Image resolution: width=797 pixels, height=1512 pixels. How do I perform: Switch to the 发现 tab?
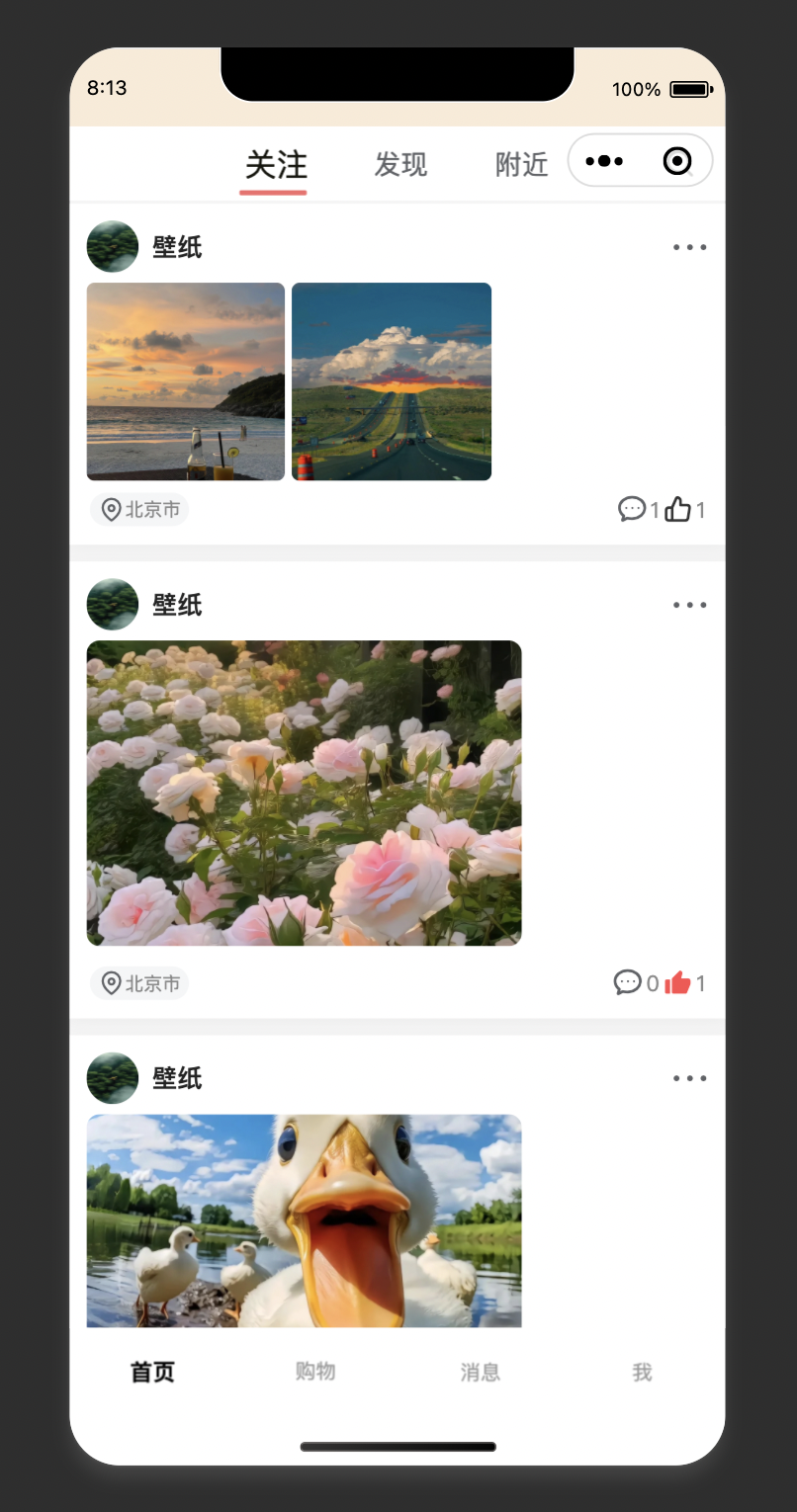click(x=400, y=165)
